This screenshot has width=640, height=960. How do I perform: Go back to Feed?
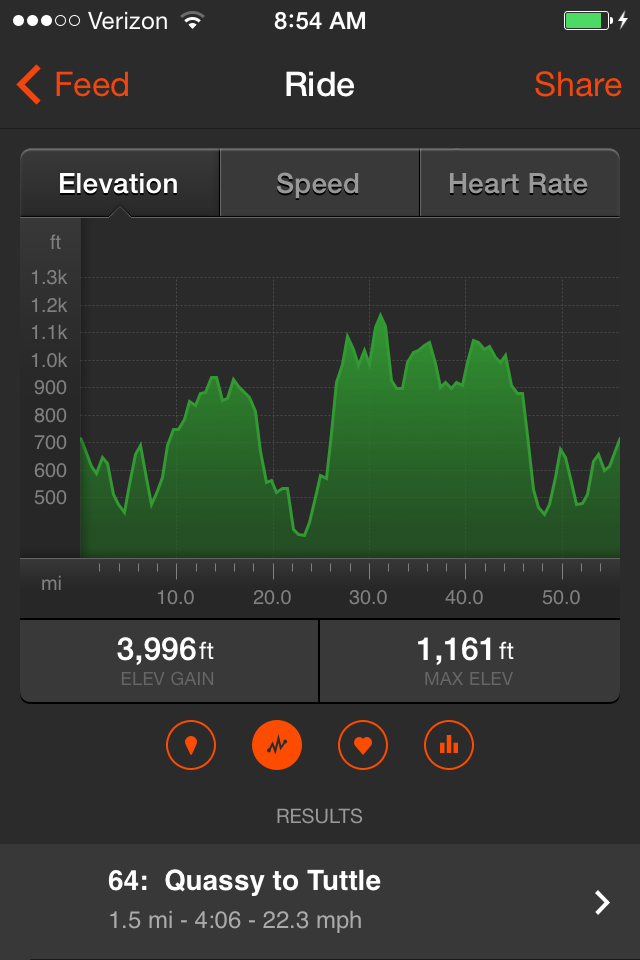pyautogui.click(x=74, y=85)
